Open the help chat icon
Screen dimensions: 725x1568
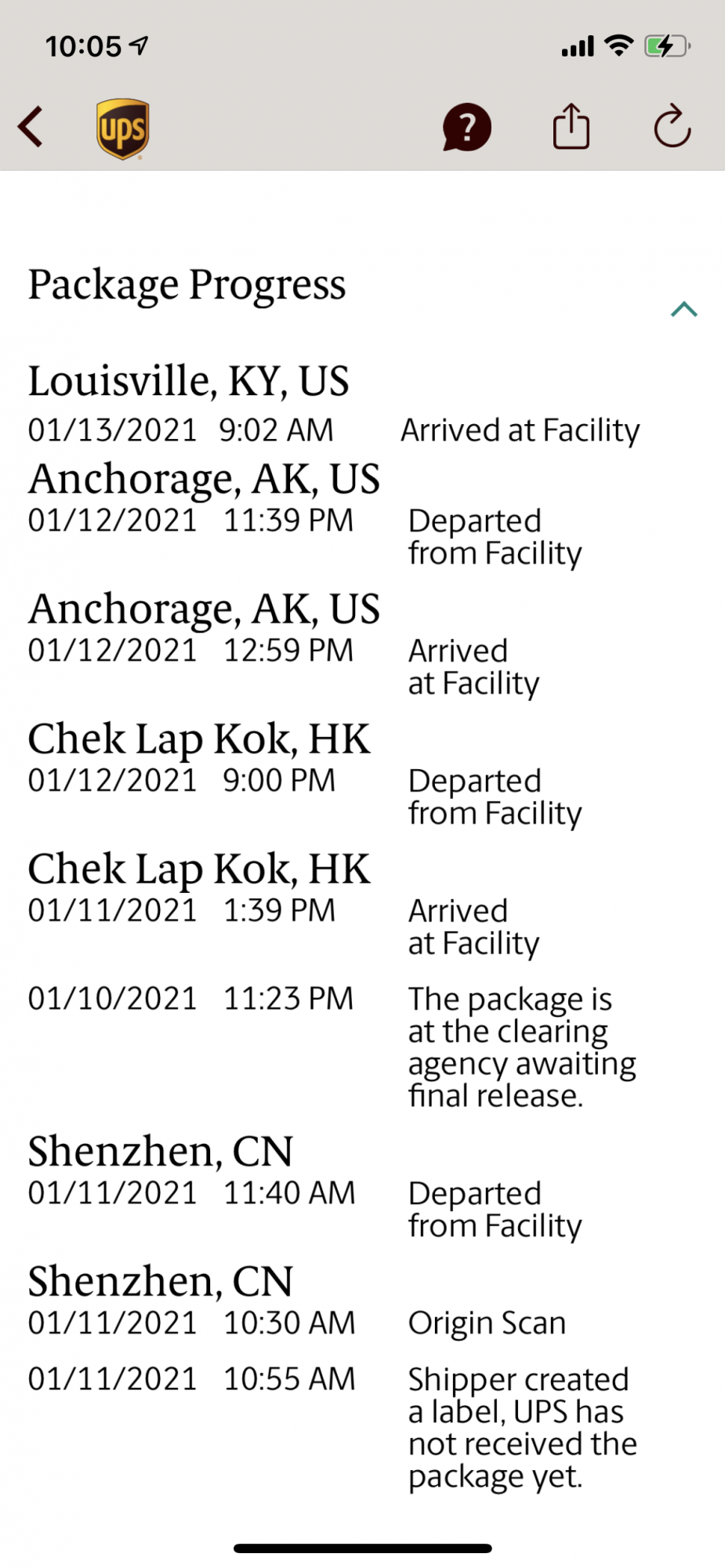point(467,127)
